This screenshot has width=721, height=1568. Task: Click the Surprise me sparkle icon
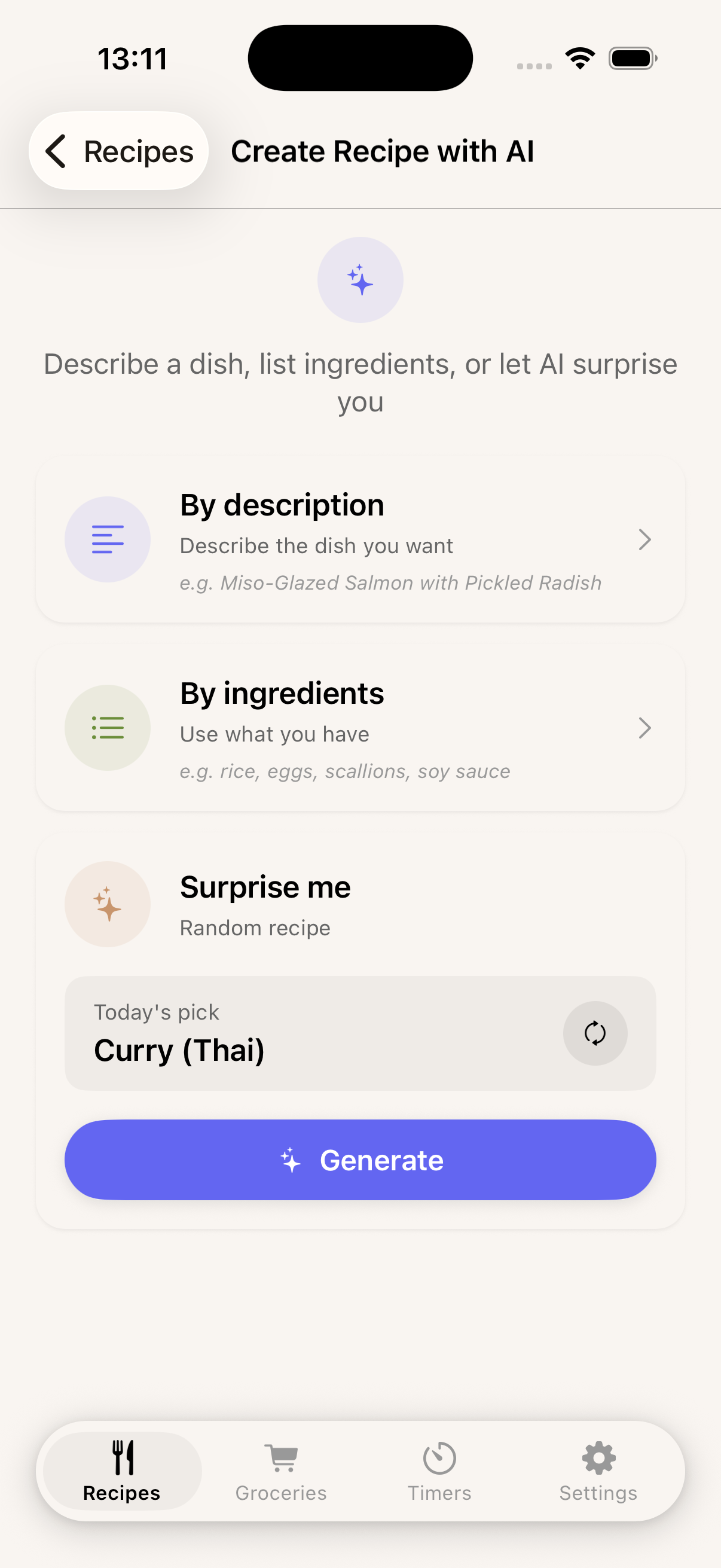pos(107,904)
